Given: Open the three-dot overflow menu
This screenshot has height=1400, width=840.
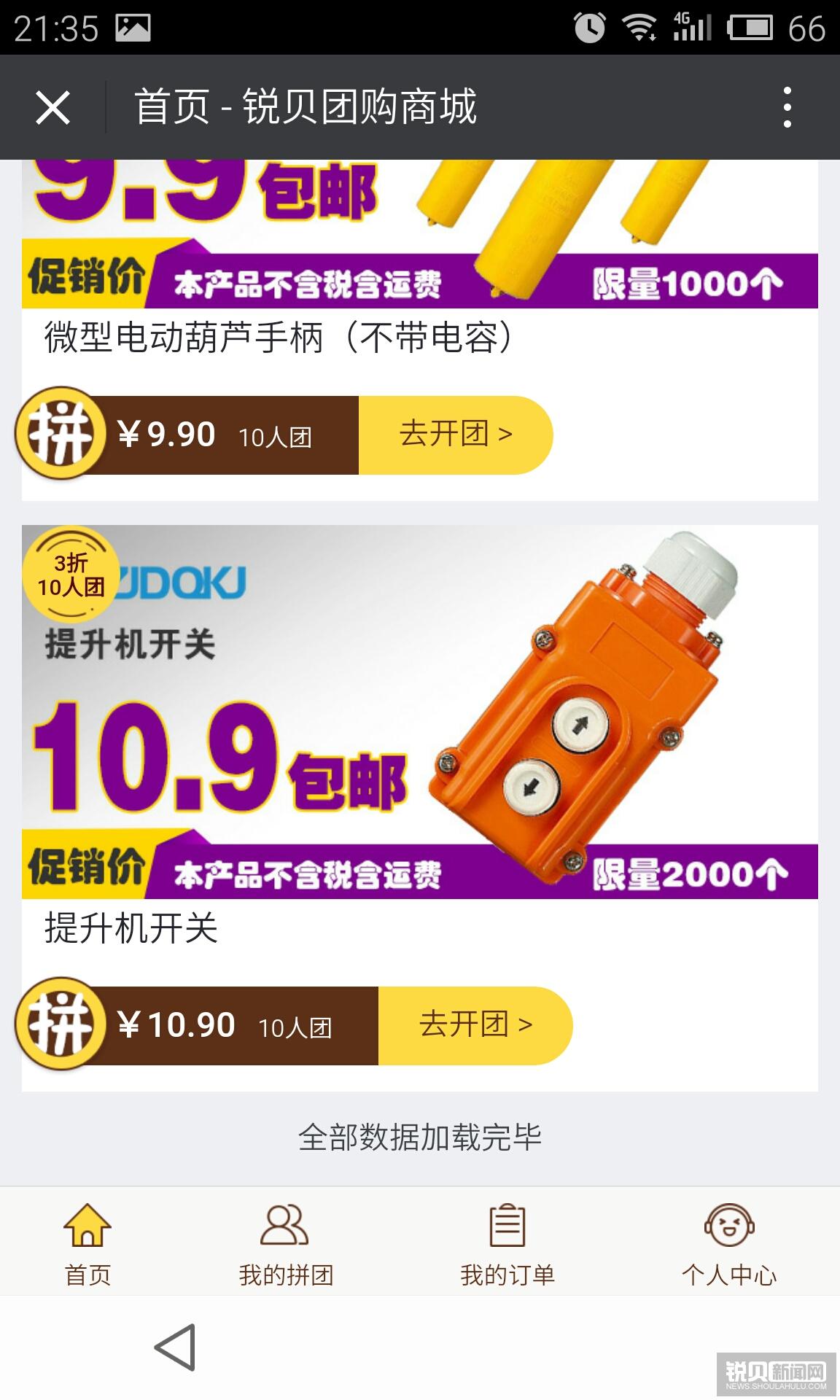Looking at the screenshot, I should coord(787,107).
